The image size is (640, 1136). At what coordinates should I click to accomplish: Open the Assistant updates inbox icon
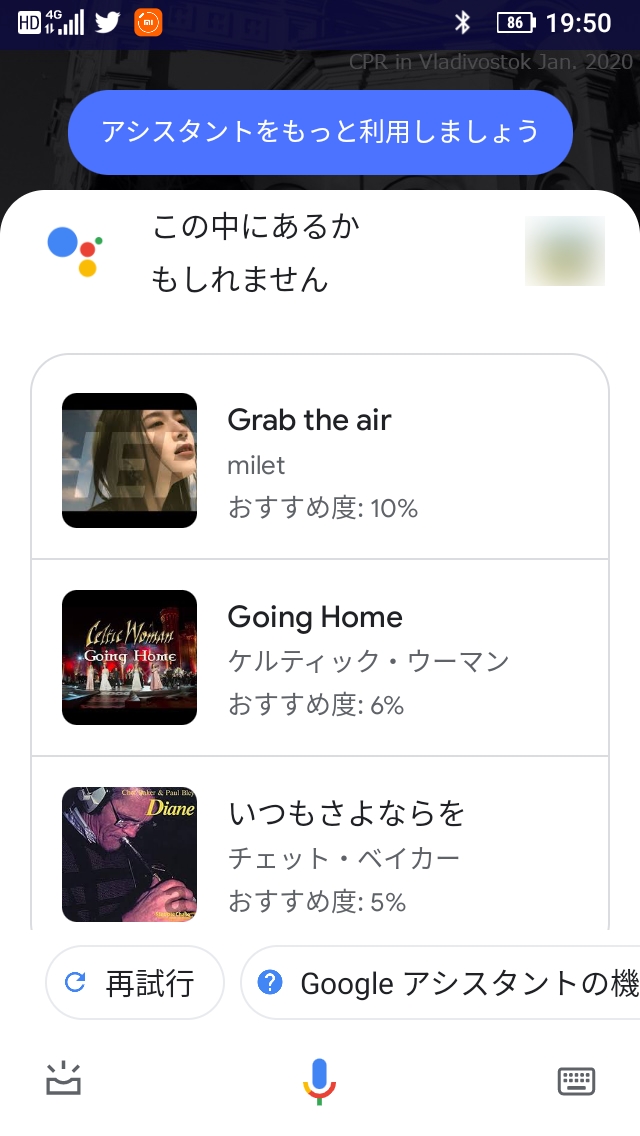pos(63,1079)
